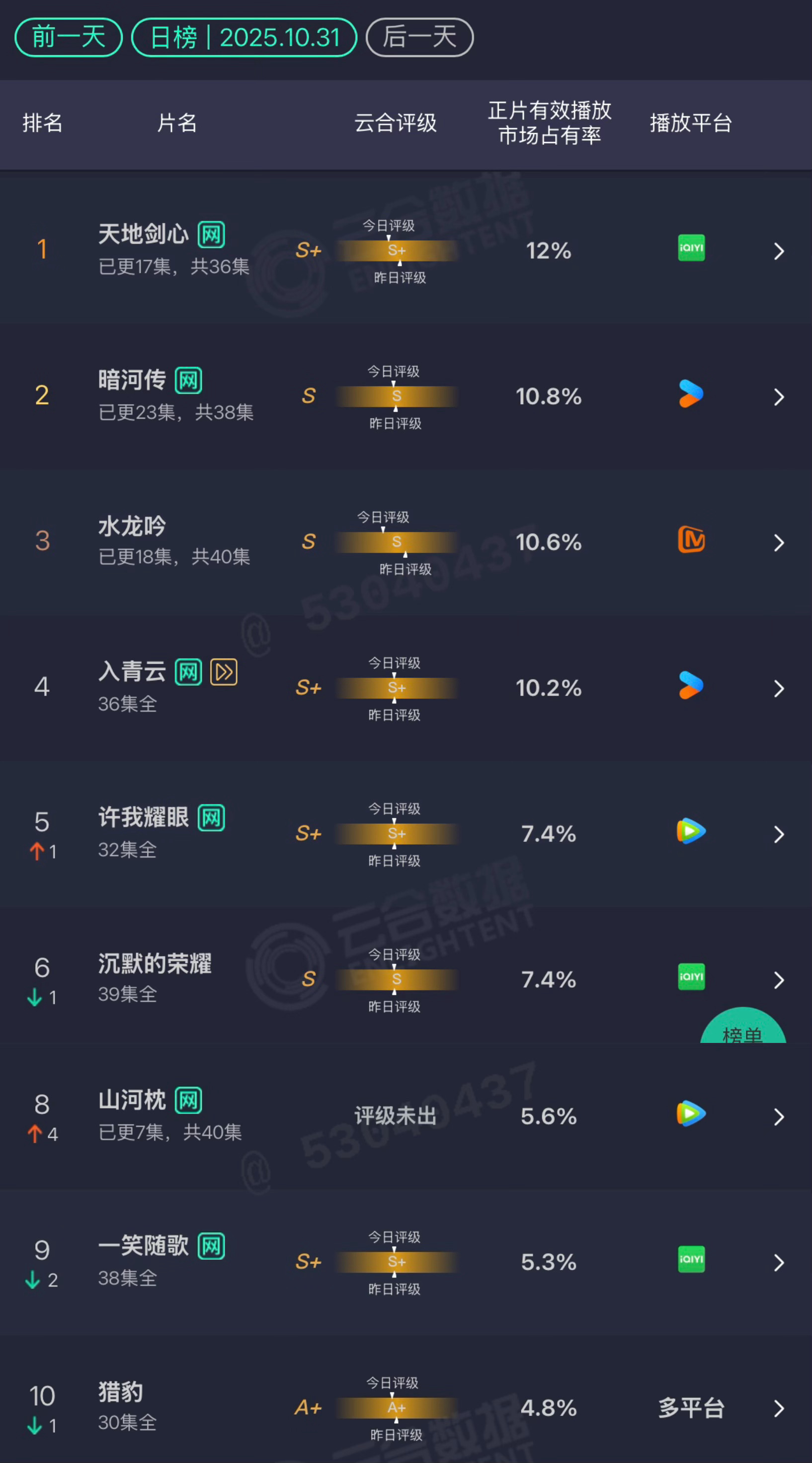
Task: Click the orange rank-up arrow beside 许我耀眼
Action: click(37, 852)
